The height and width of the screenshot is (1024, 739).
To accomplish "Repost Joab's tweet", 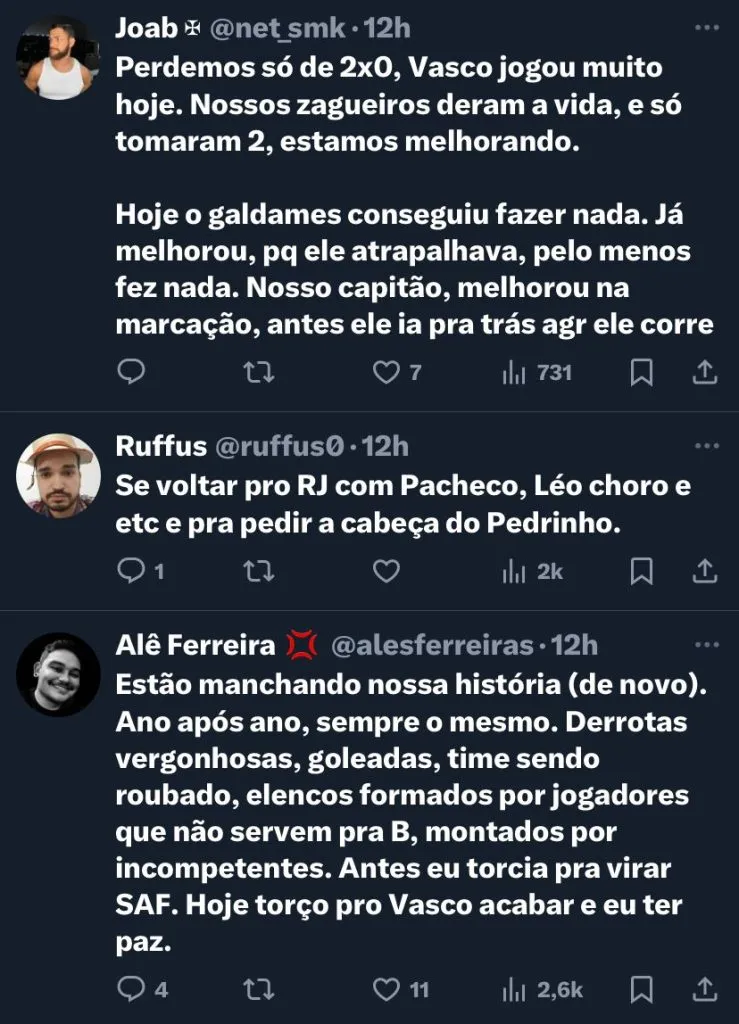I will tap(259, 373).
